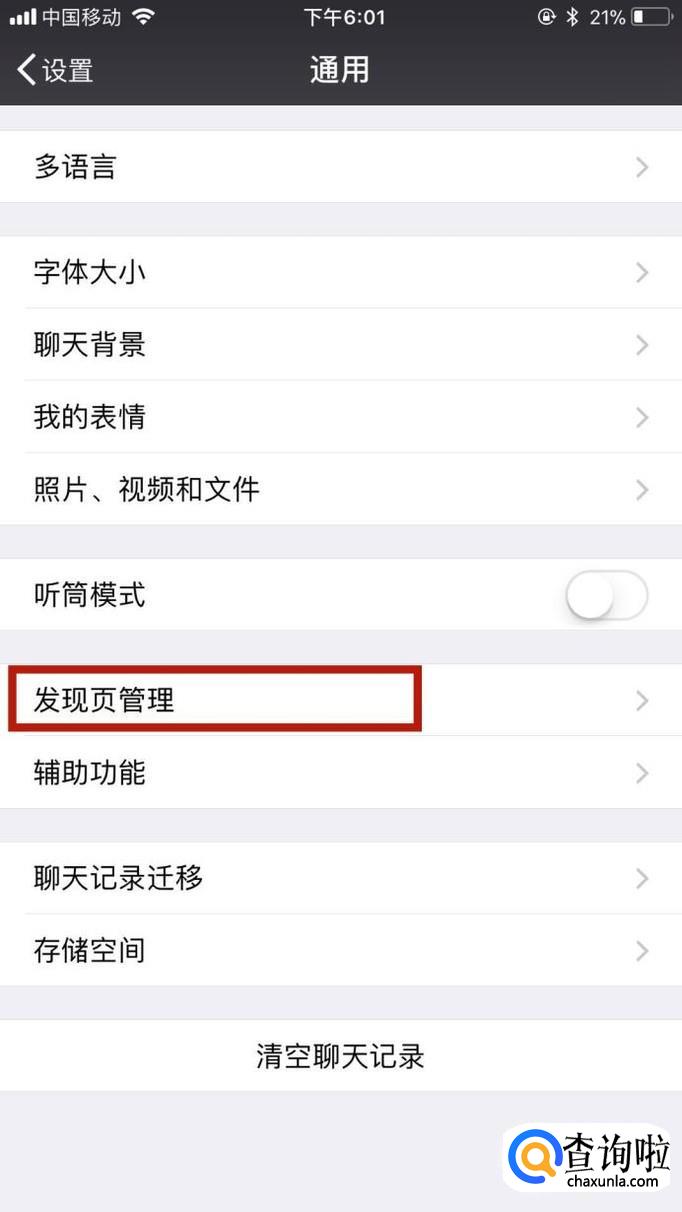
Task: Open 照片、视频和文件 settings
Action: pos(341,489)
